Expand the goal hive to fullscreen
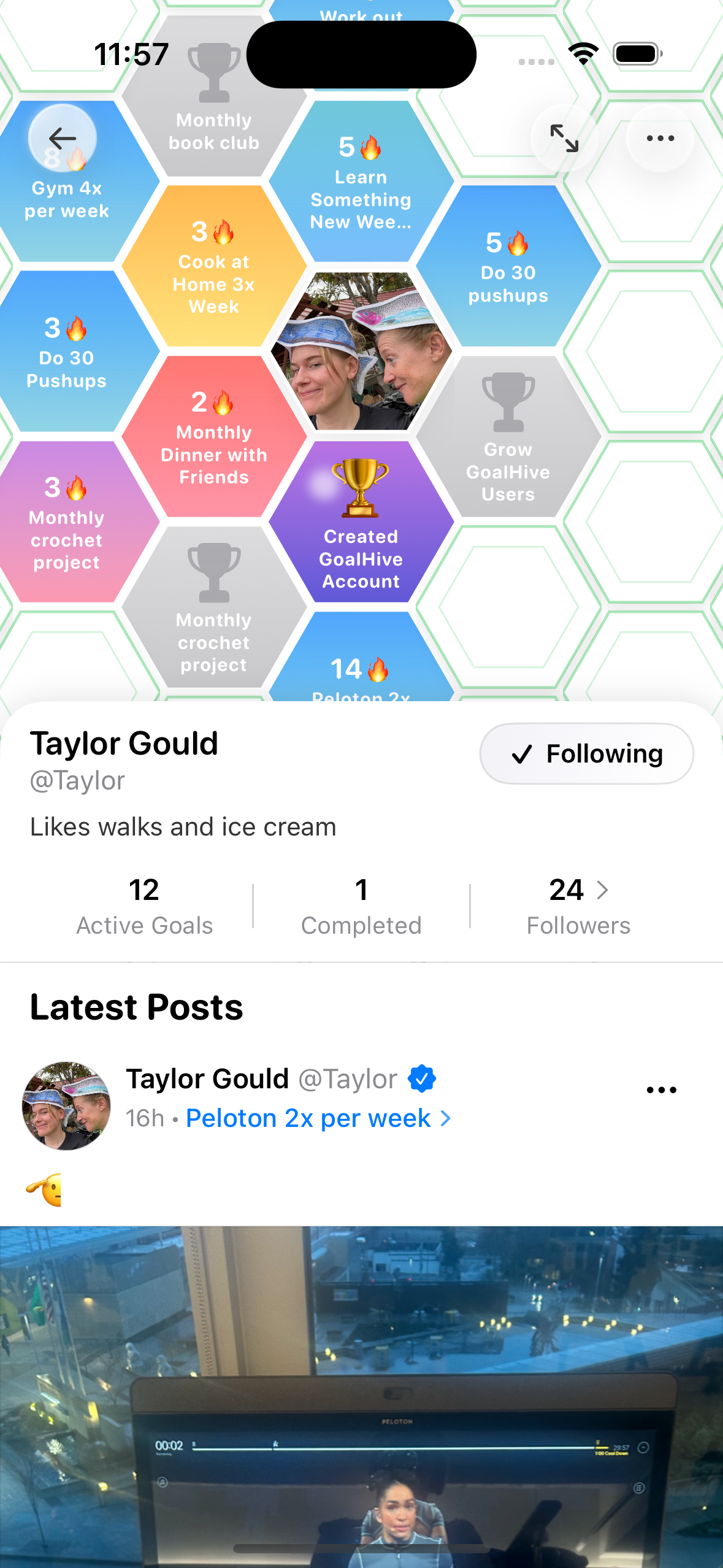Screen dimensions: 723x1568 tap(565, 137)
